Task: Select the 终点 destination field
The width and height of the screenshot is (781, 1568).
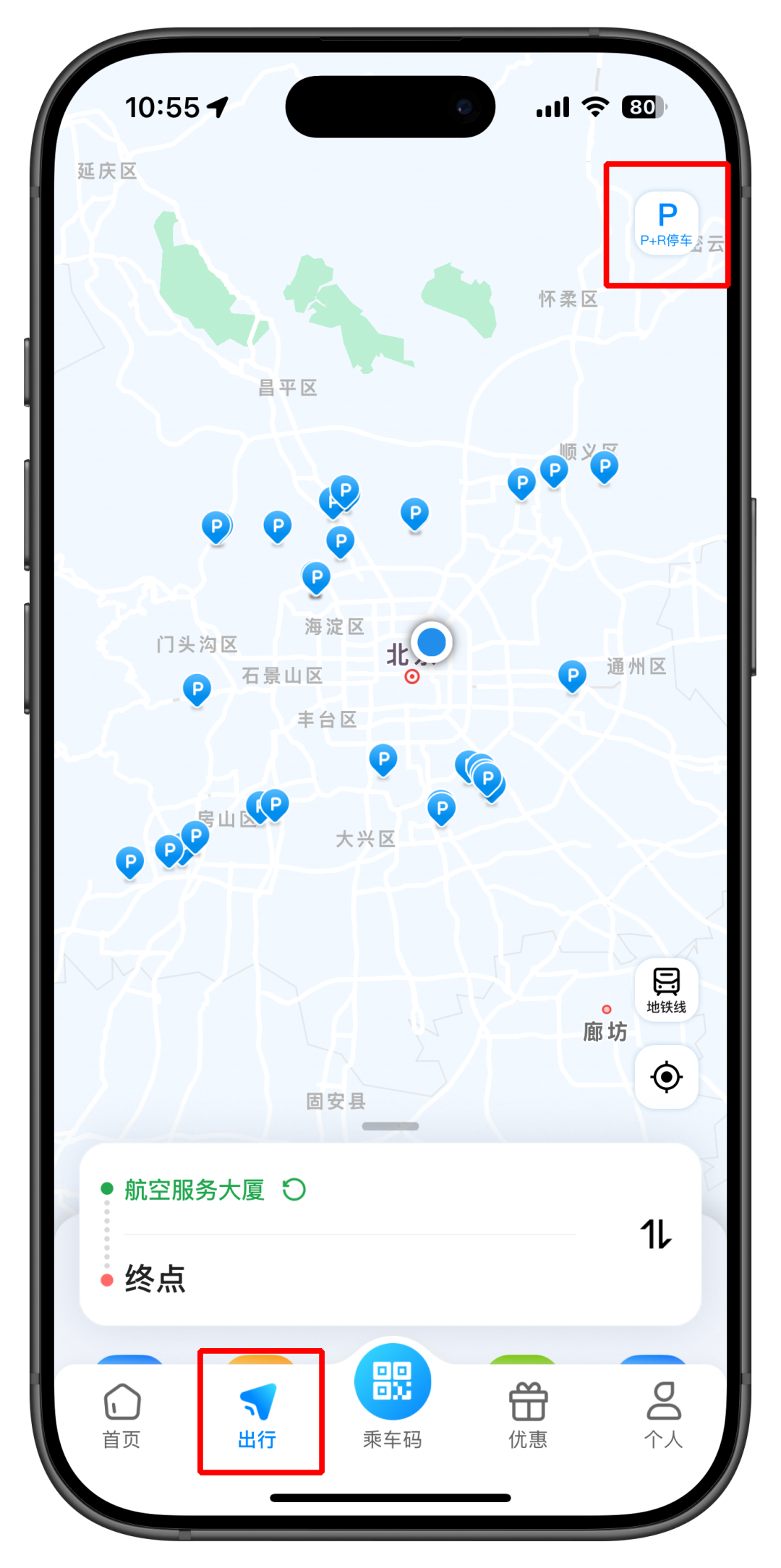Action: coord(155,1279)
